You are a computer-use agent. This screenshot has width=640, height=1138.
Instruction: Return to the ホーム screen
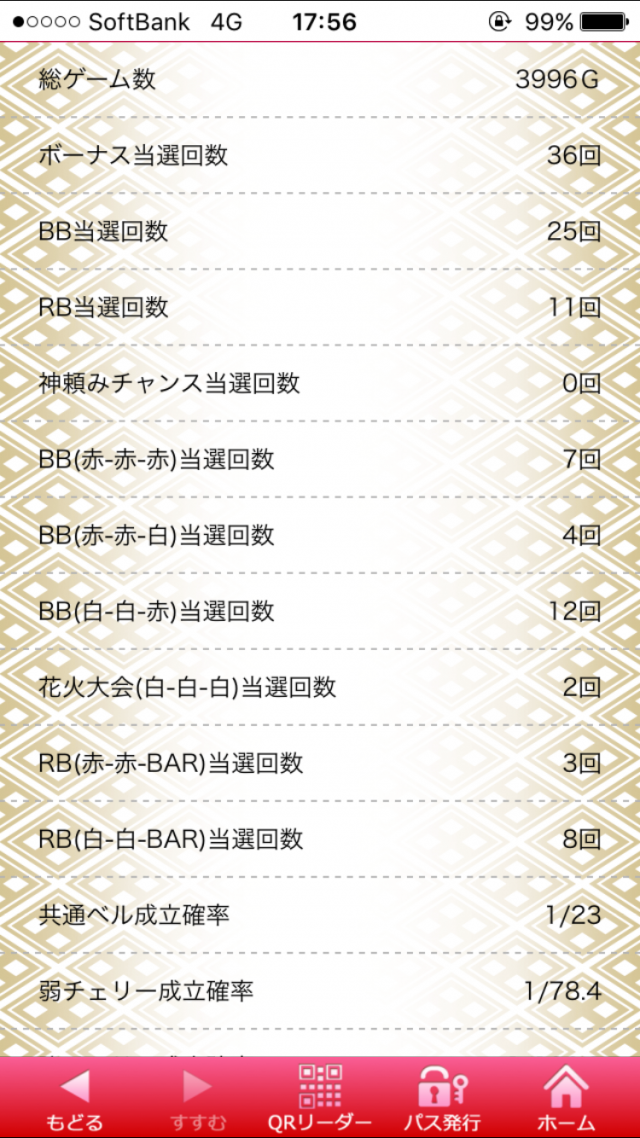coord(565,1098)
